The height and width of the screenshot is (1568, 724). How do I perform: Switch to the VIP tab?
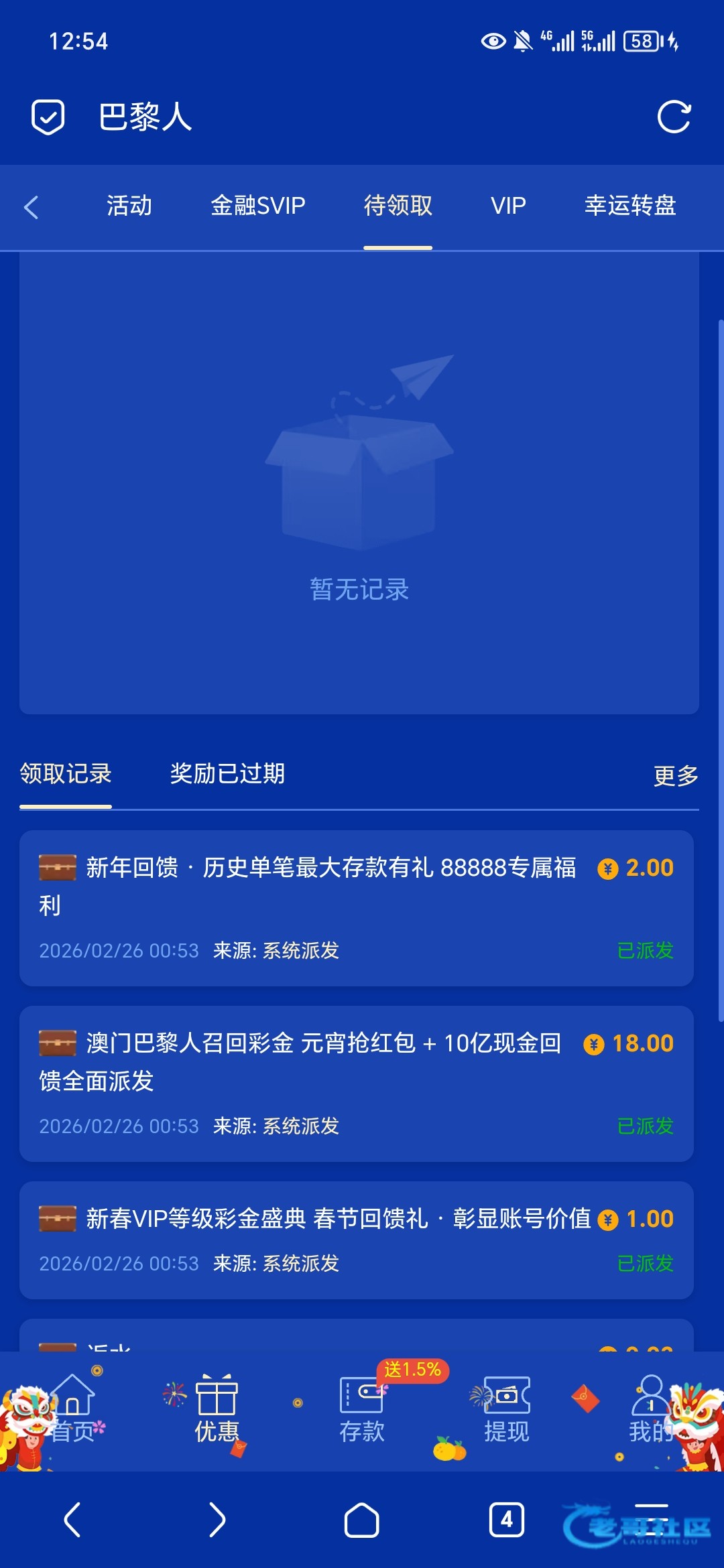(x=508, y=206)
